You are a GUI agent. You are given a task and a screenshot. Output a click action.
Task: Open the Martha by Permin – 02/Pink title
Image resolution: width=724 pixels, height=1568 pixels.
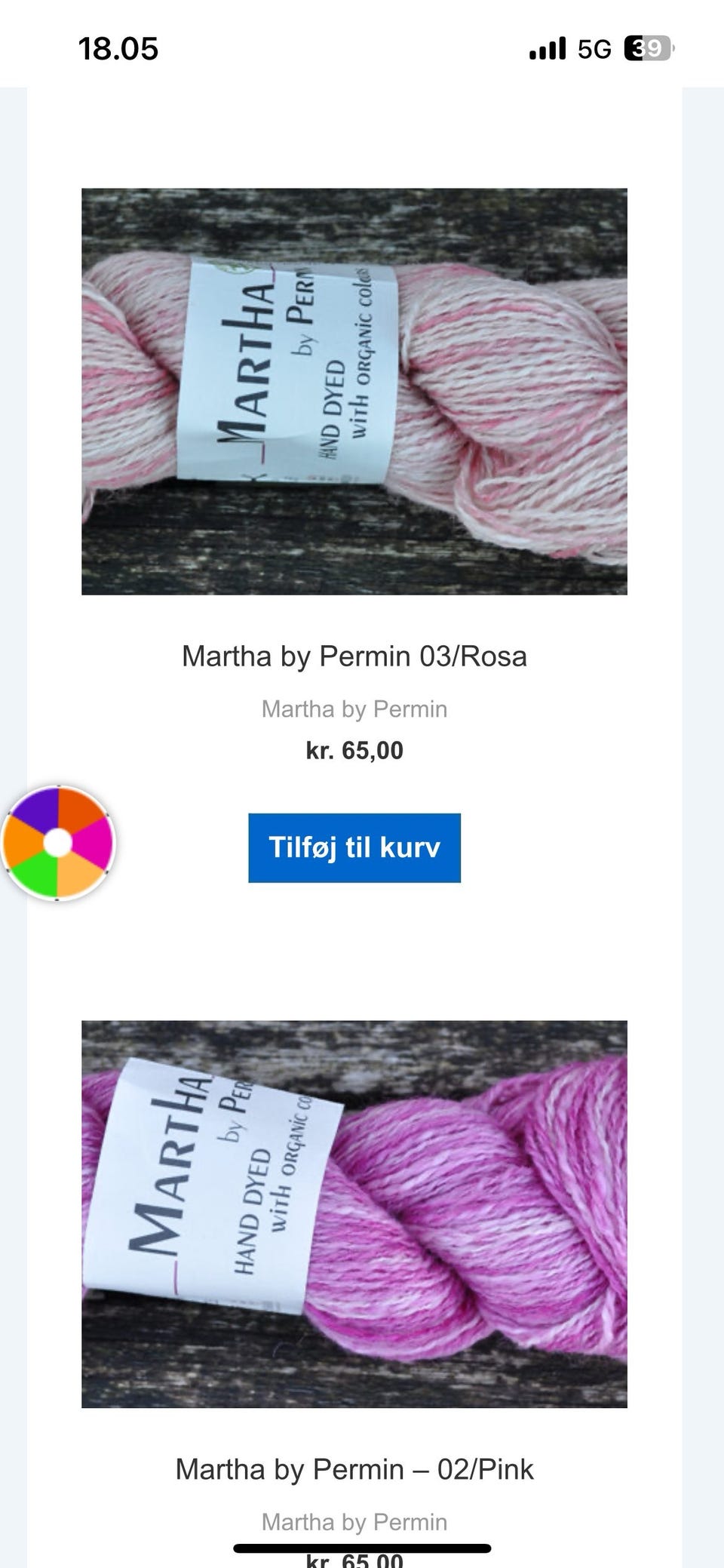coord(354,1469)
